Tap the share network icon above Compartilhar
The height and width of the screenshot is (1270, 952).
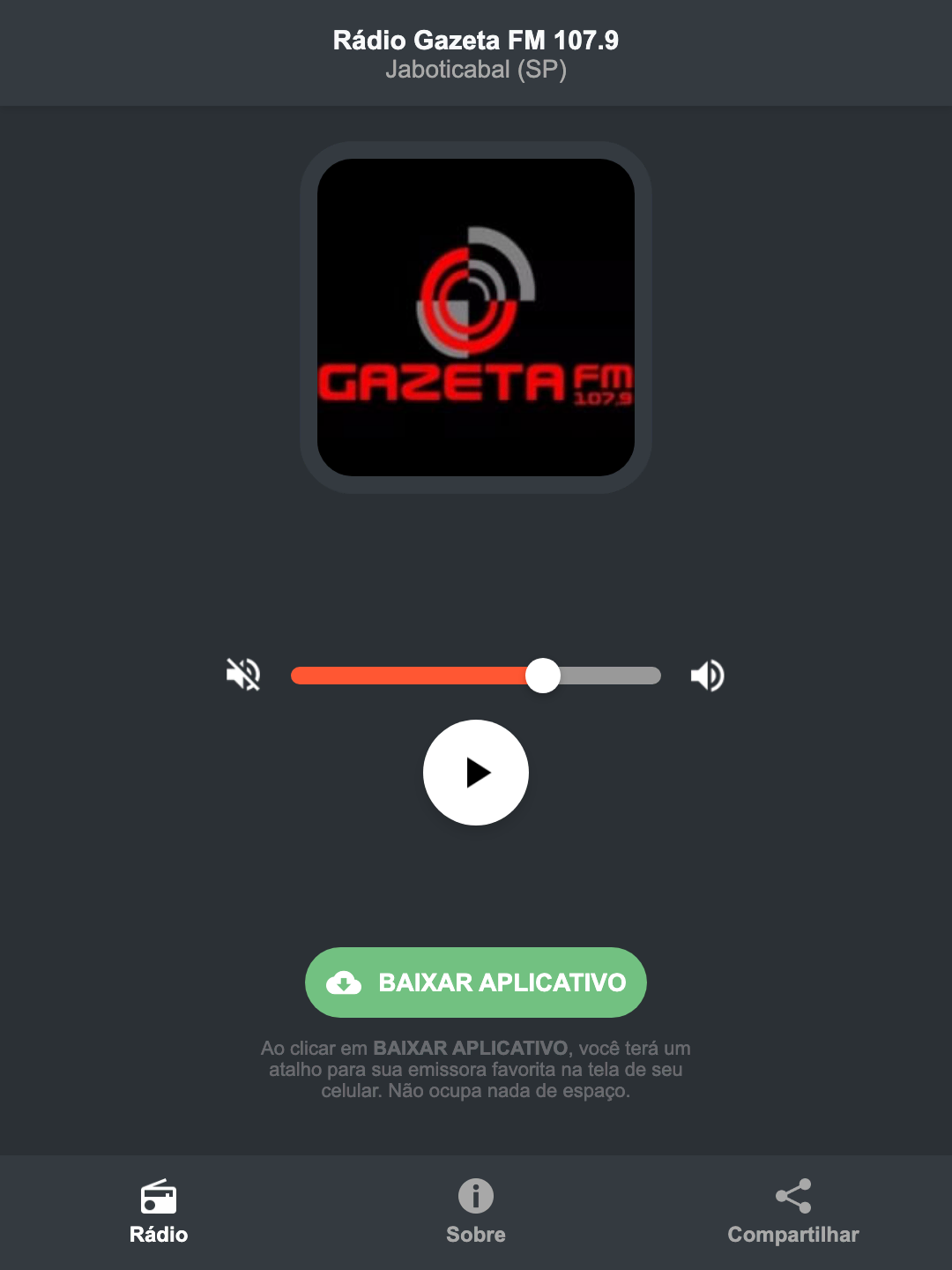[792, 1198]
